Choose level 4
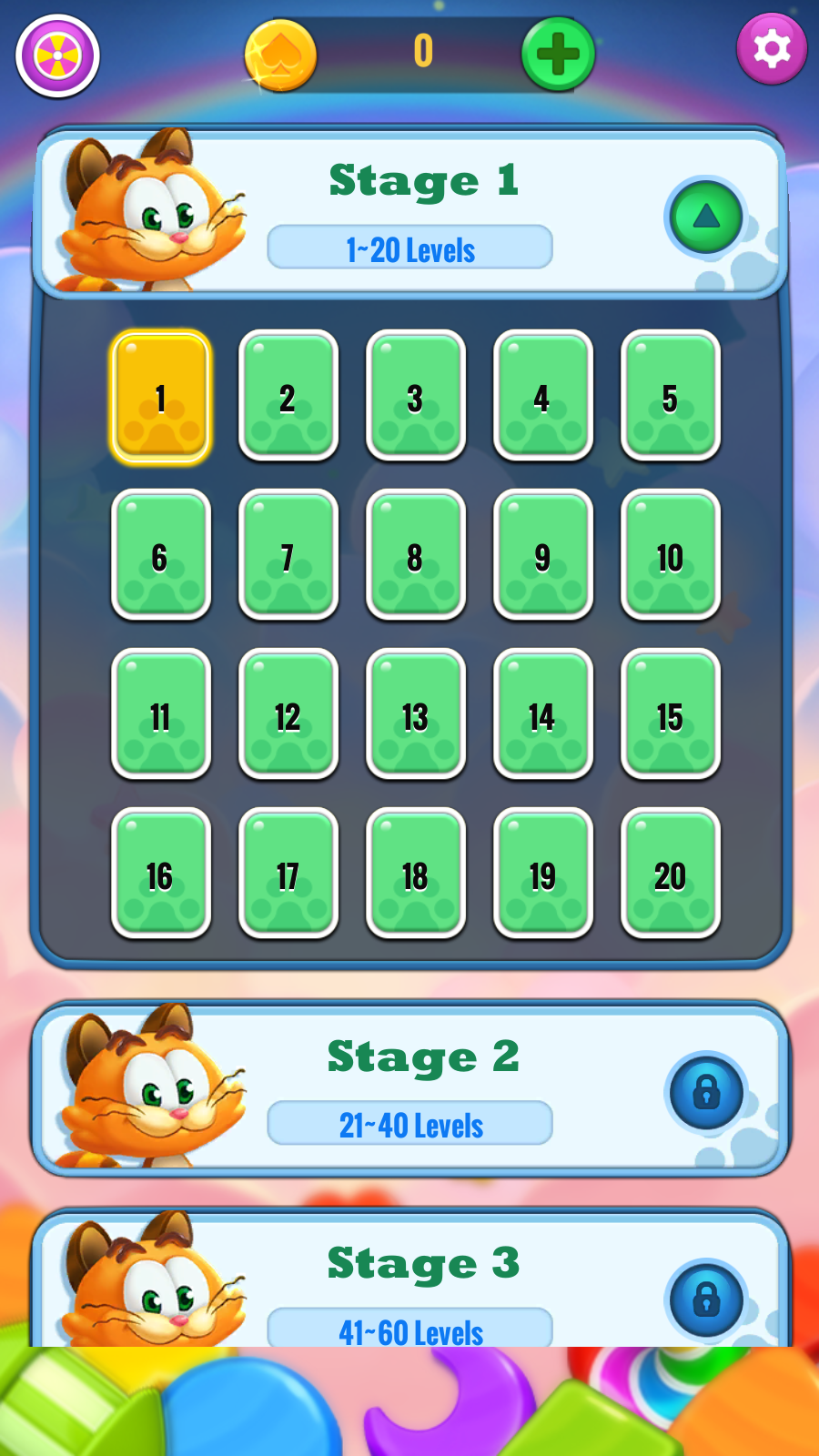Viewport: 819px width, 1456px height. coord(542,397)
